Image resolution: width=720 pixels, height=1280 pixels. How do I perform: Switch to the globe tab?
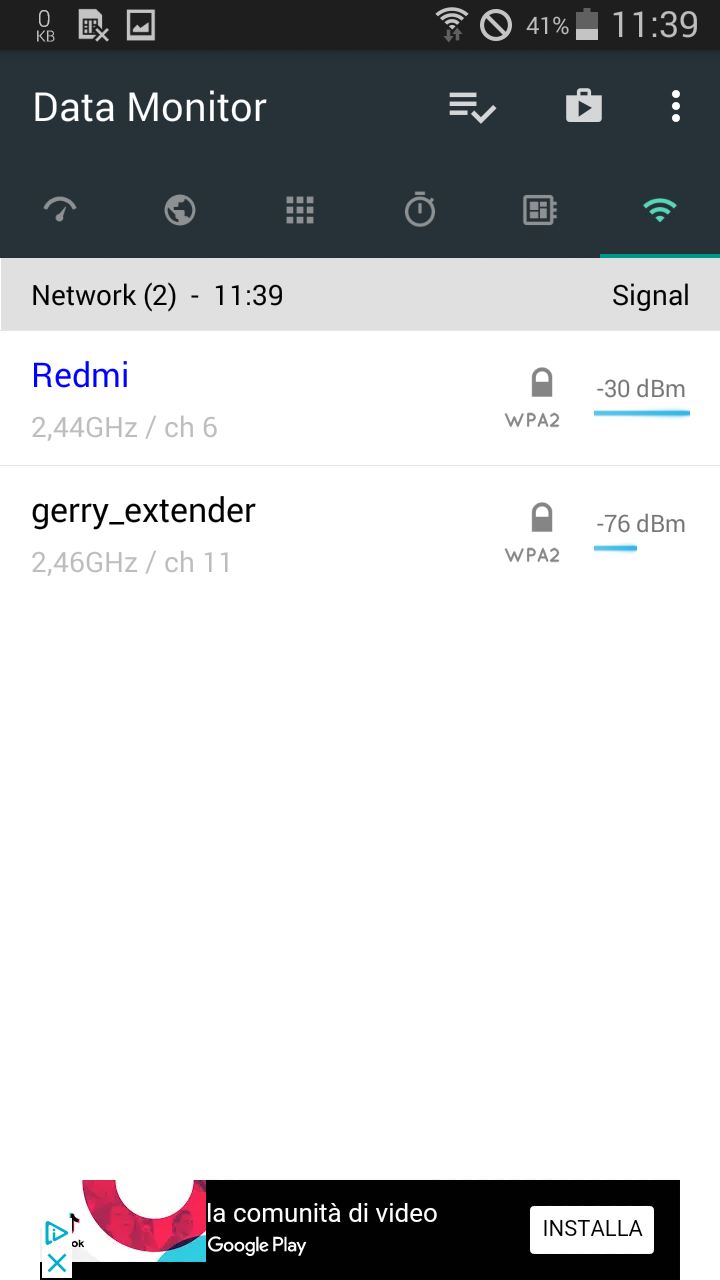180,210
